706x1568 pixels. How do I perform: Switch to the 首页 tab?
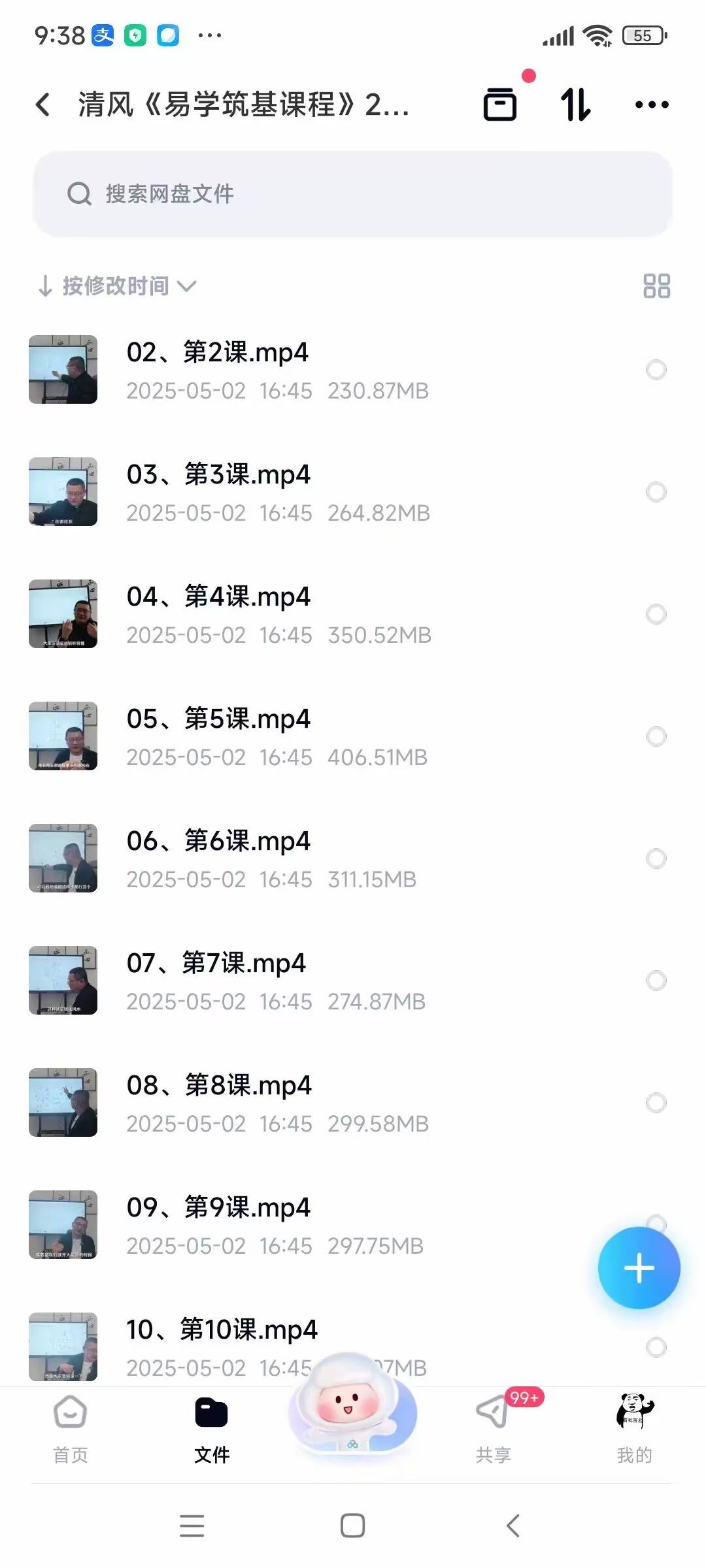[71, 1429]
